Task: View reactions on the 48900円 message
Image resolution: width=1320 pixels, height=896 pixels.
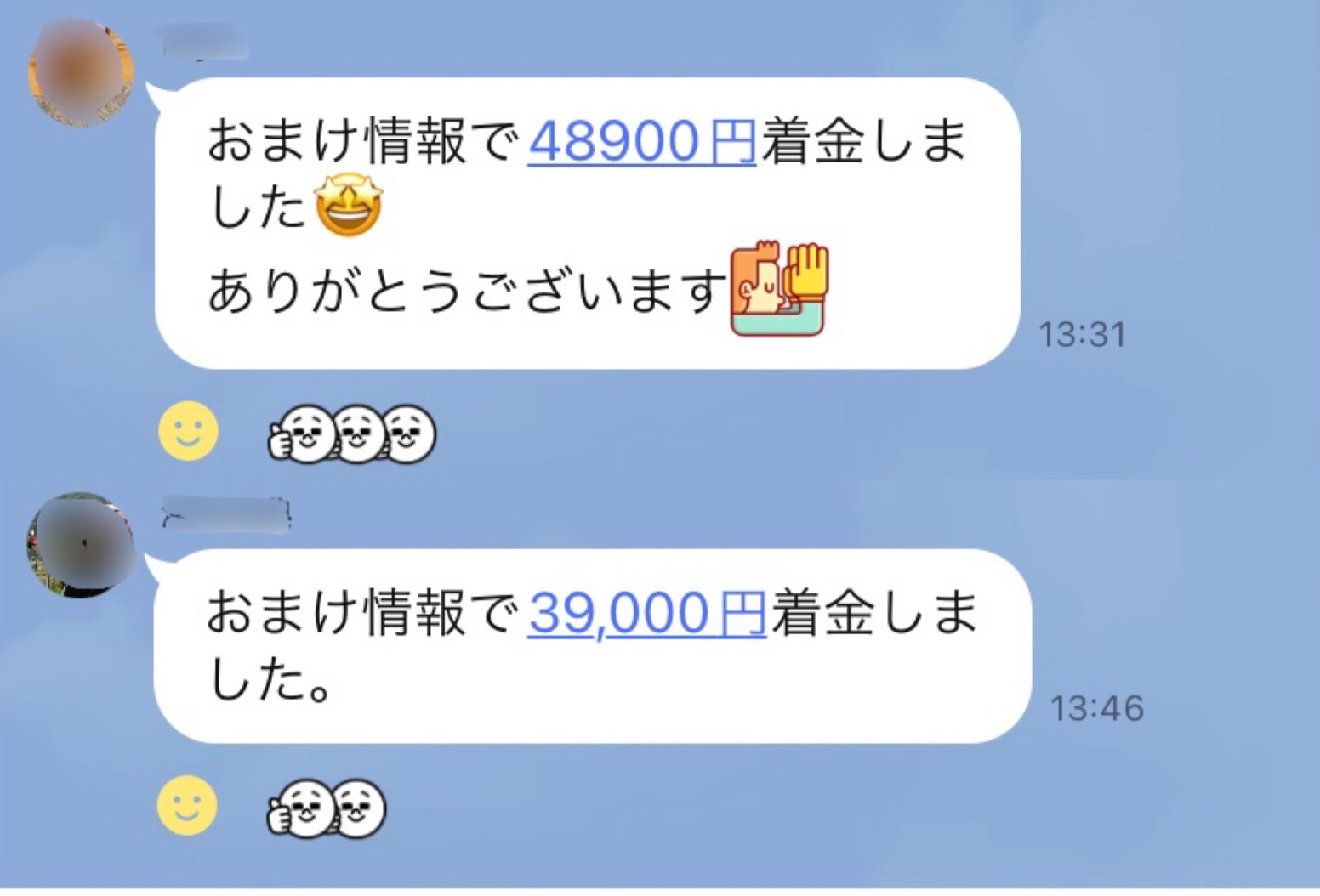Action: click(351, 434)
